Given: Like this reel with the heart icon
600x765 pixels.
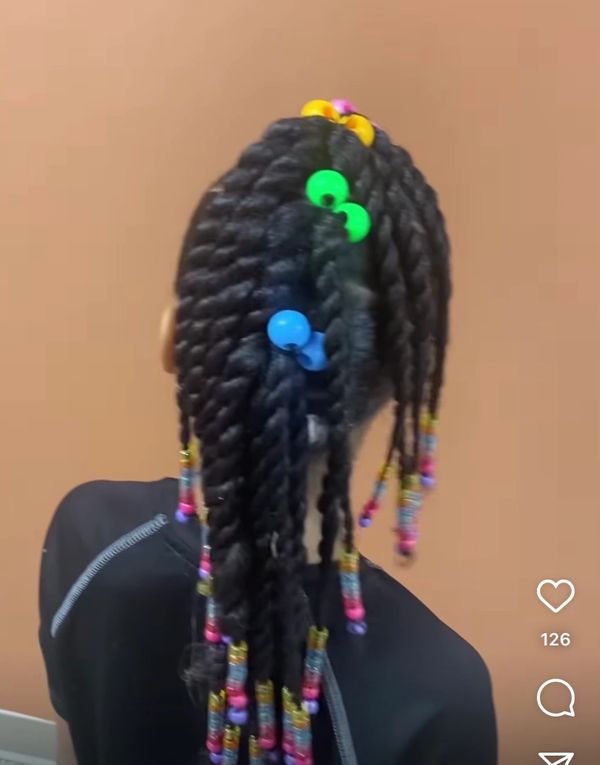Looking at the screenshot, I should click(555, 596).
